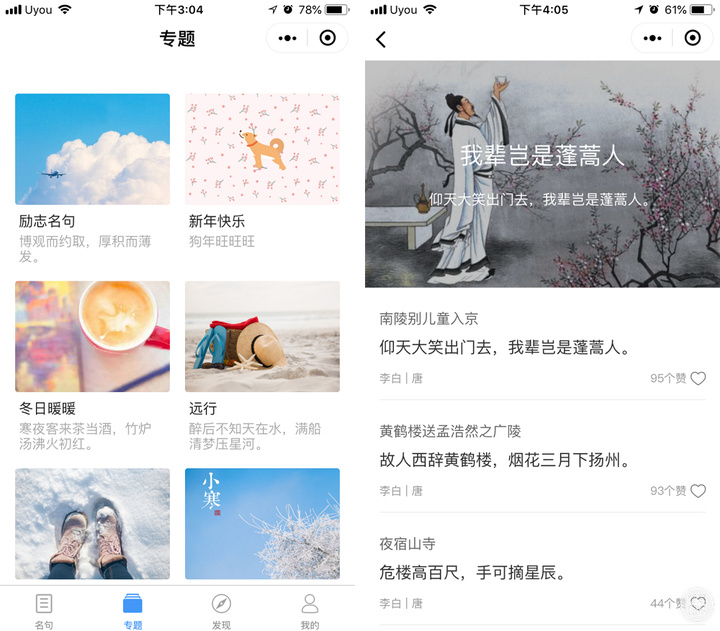Select the 专题 tab
This screenshot has width=720, height=631.
click(133, 610)
